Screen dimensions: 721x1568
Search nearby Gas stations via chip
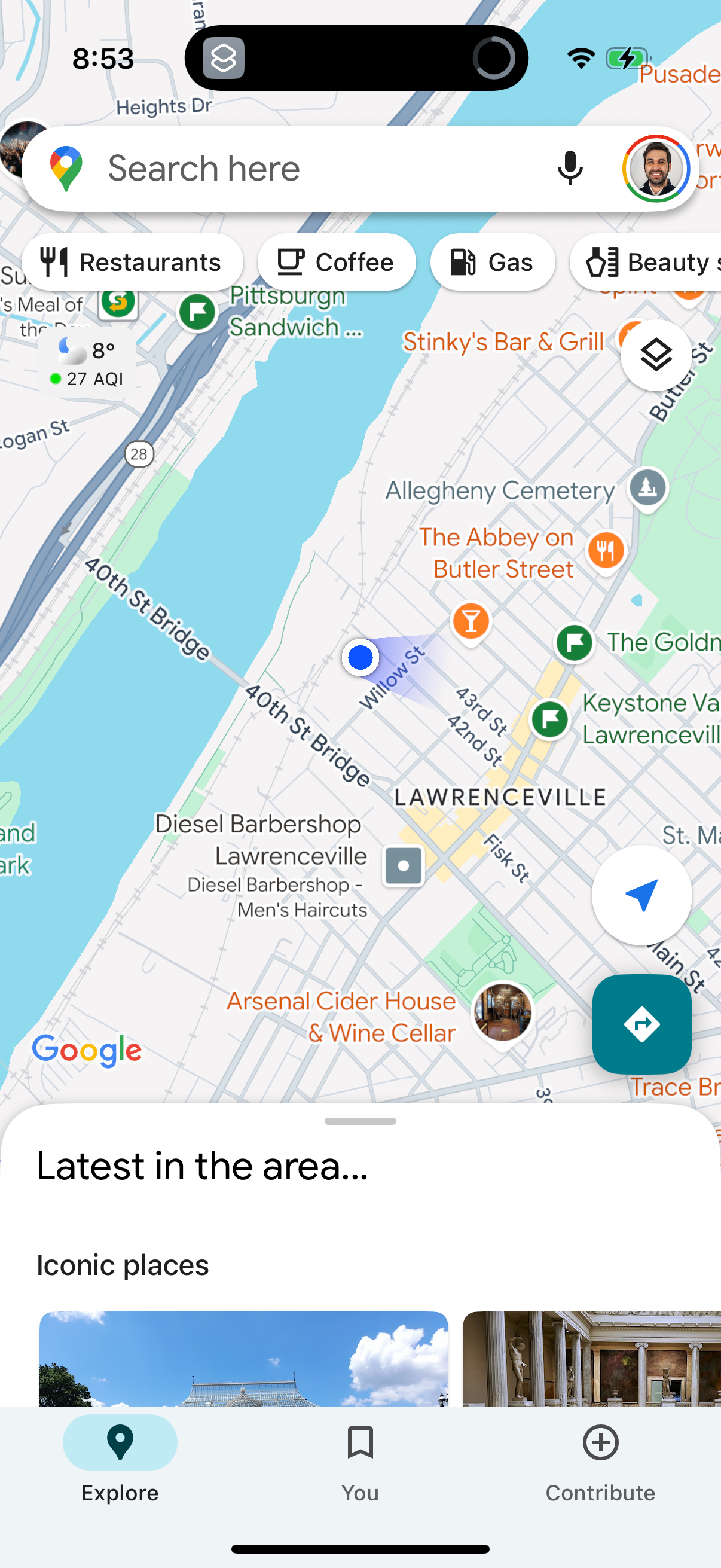click(x=492, y=262)
